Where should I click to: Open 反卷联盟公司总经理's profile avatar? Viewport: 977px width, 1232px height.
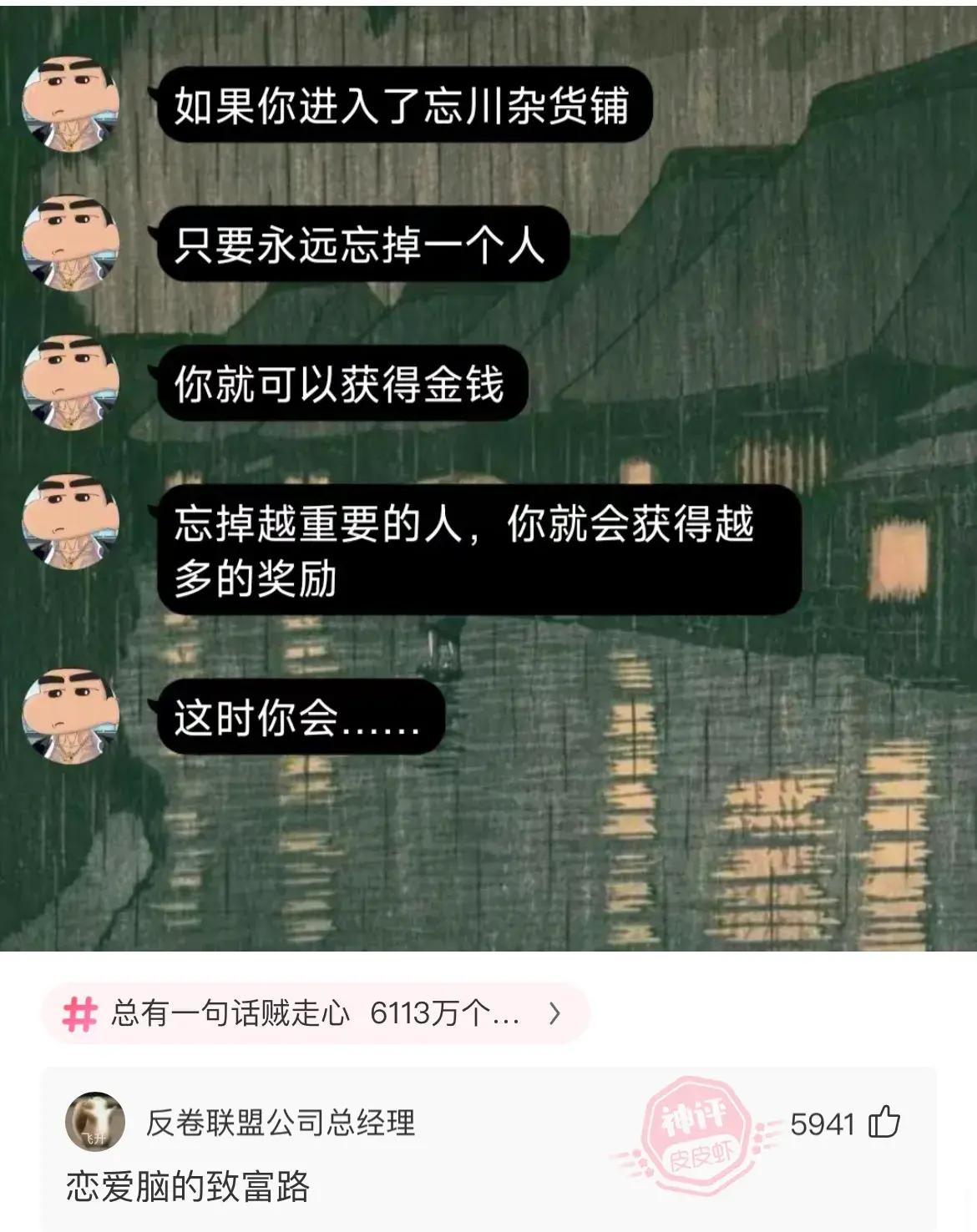[x=94, y=1122]
